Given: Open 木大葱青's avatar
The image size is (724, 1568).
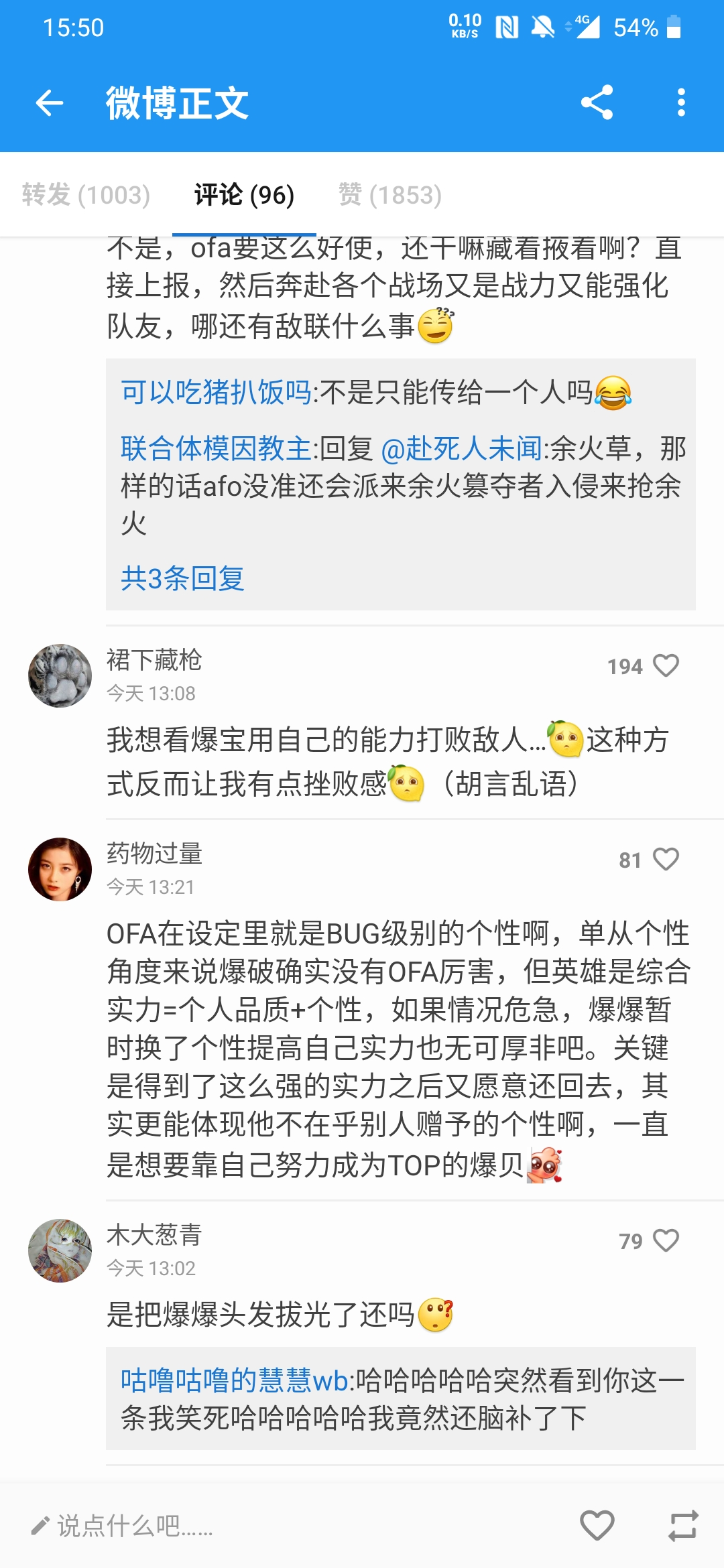Looking at the screenshot, I should 60,1250.
